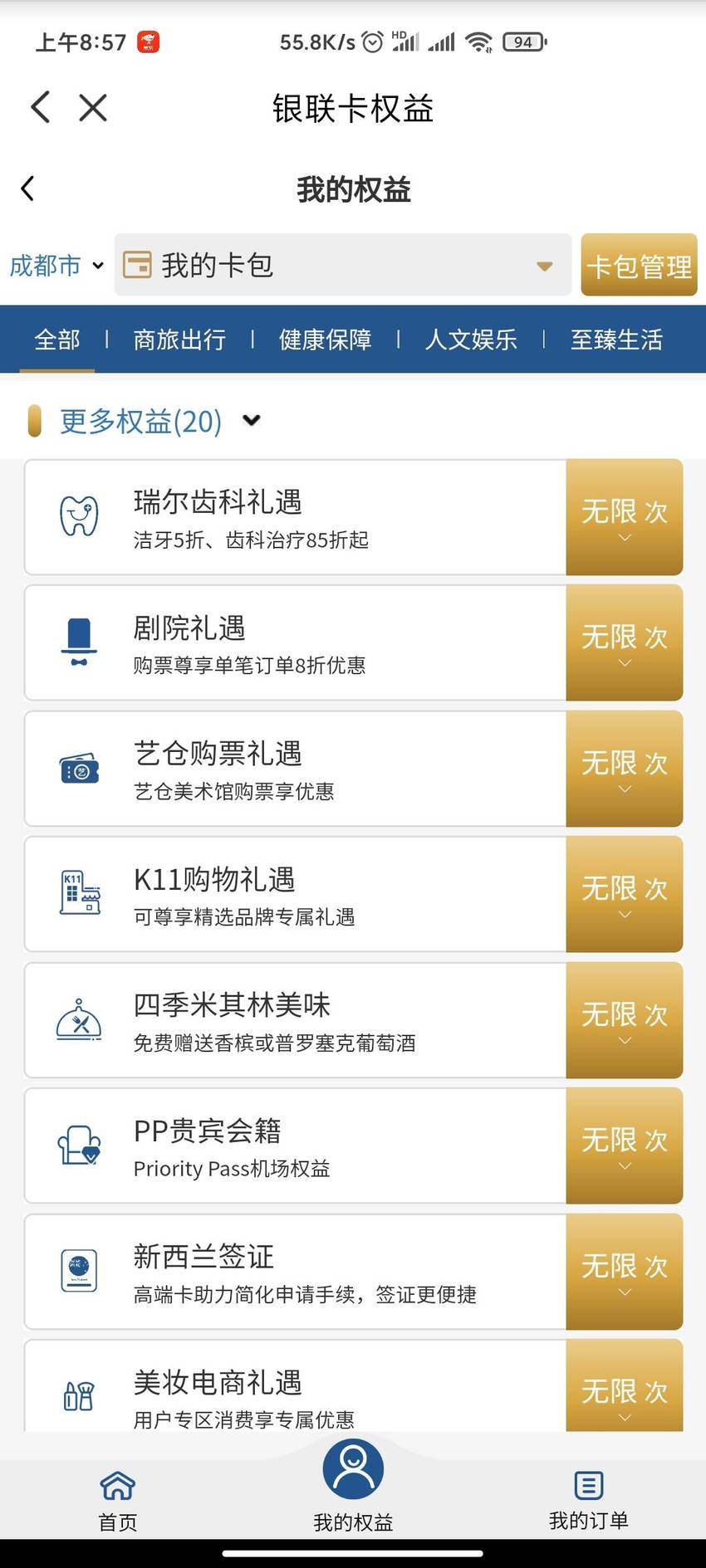The width and height of the screenshot is (706, 1568).
Task: Select the 至臻生活 tab
Action: click(616, 339)
